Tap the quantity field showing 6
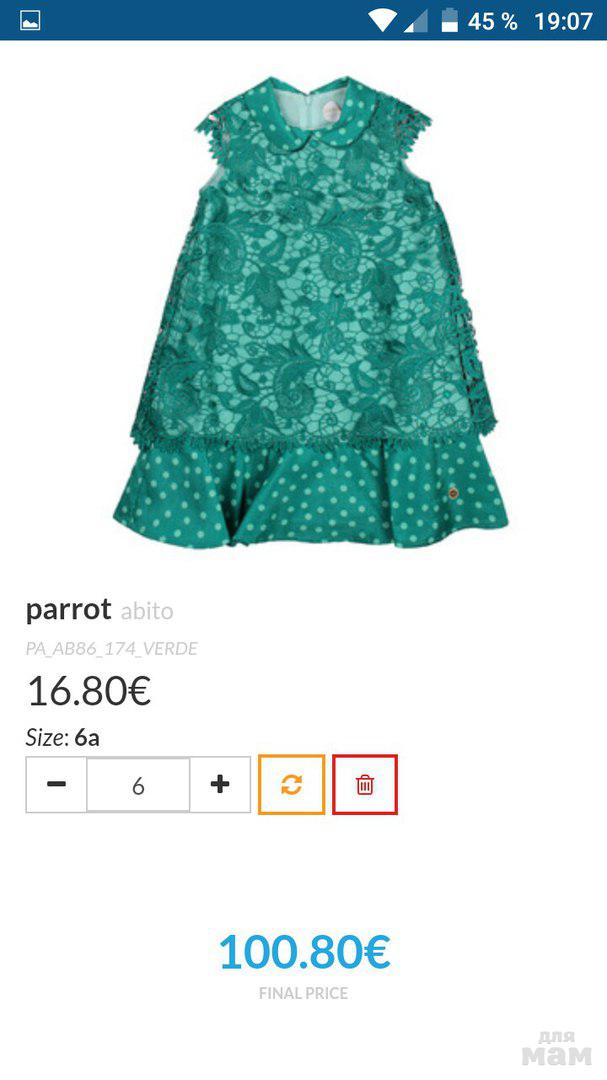 tap(138, 785)
